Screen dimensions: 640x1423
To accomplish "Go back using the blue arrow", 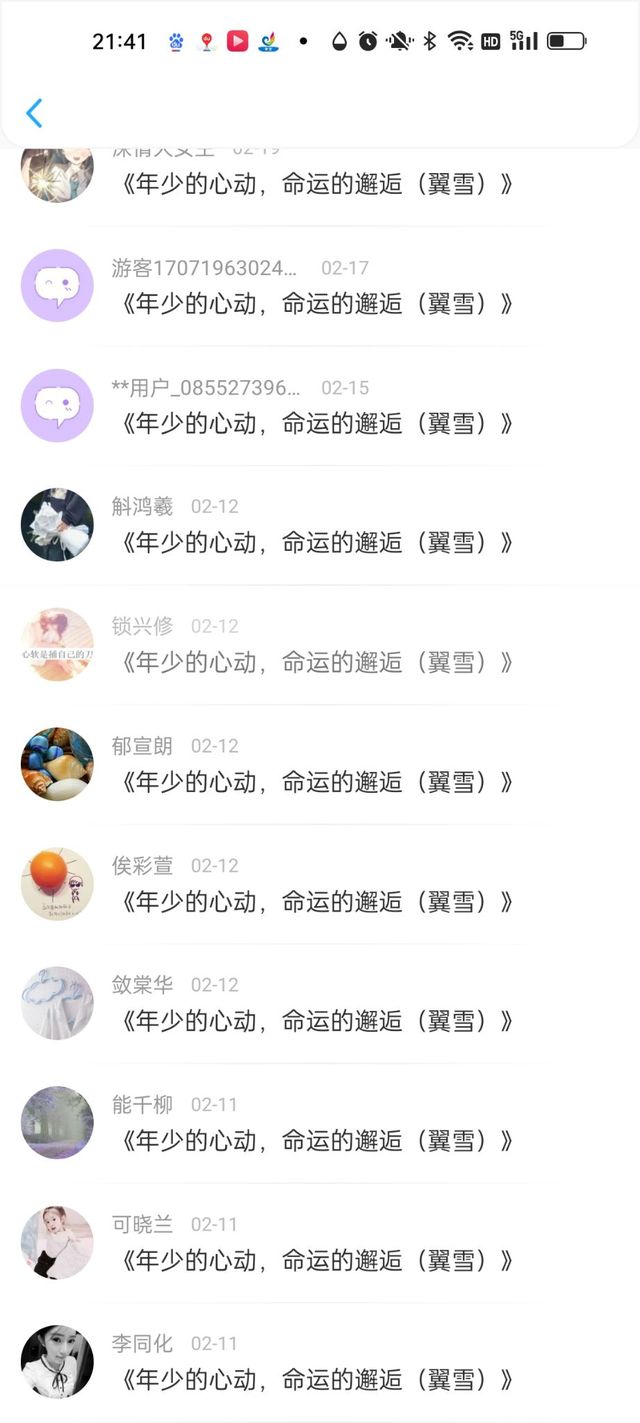I will tap(34, 113).
